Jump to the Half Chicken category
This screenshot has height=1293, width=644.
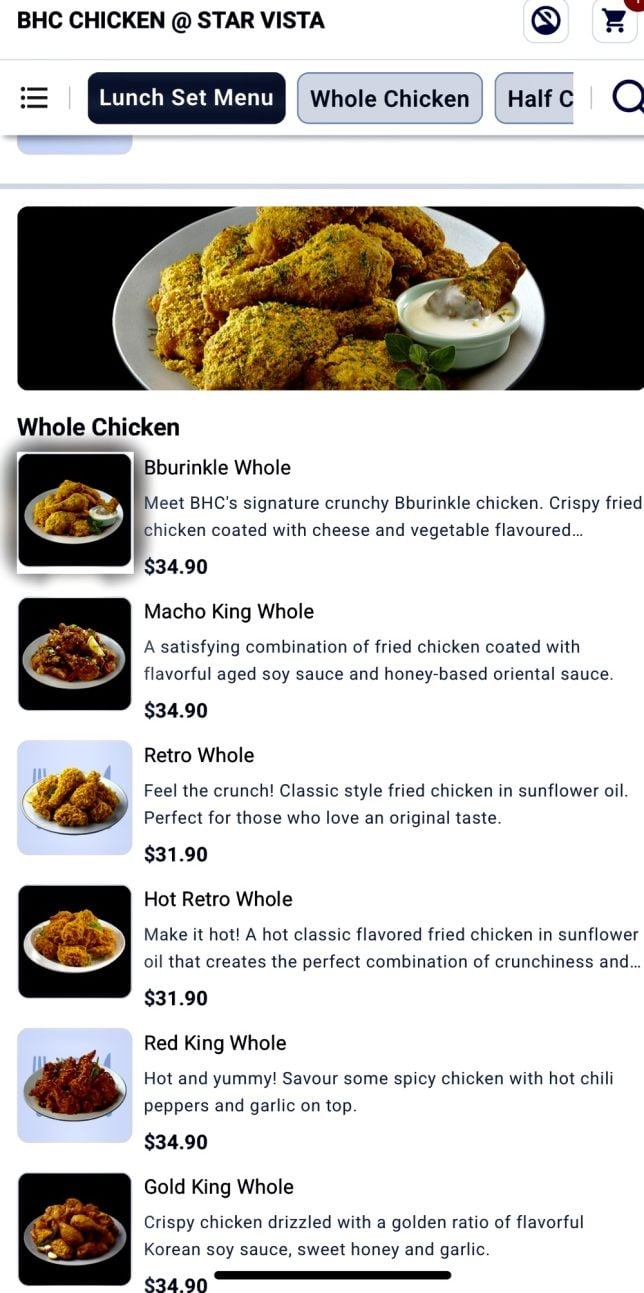pos(539,98)
